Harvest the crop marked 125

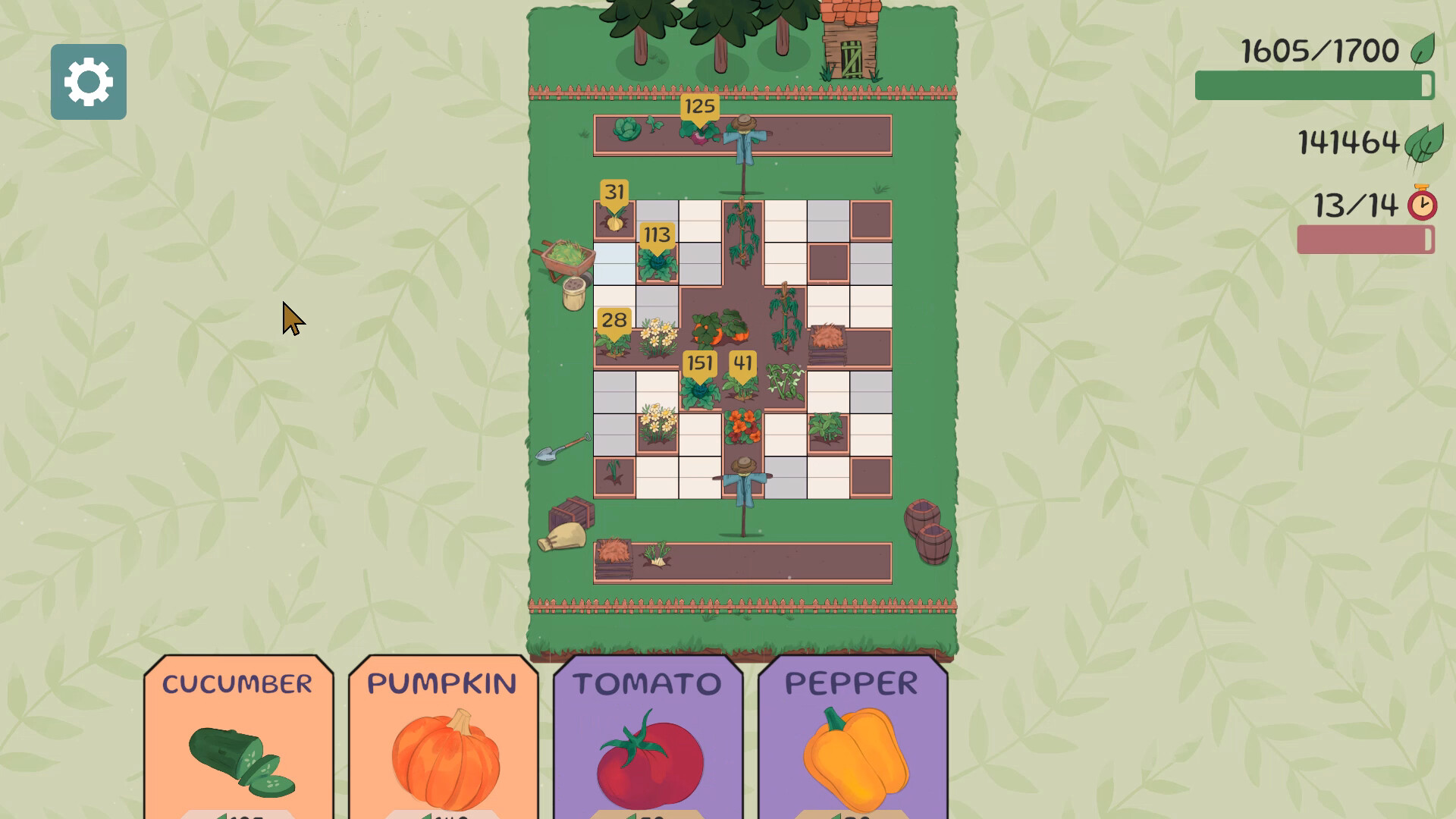[x=699, y=132]
